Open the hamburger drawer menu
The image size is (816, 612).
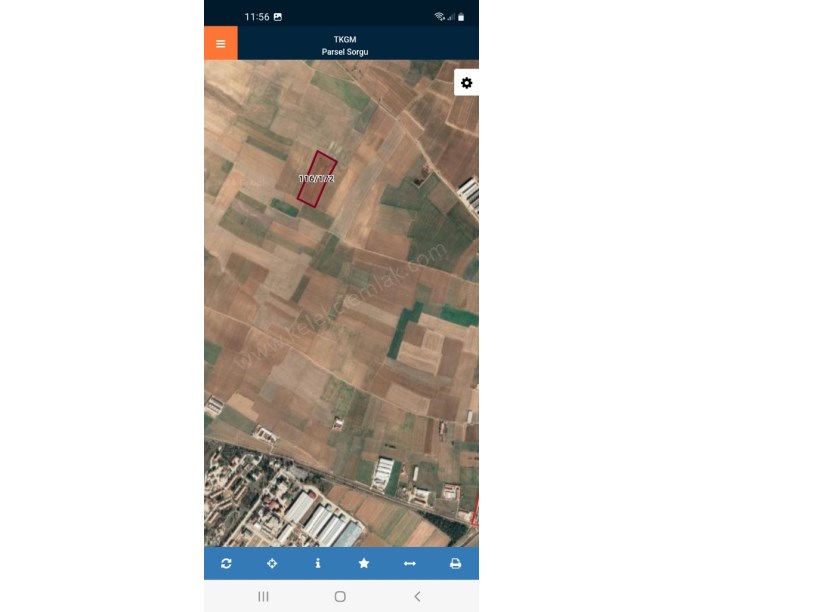220,44
